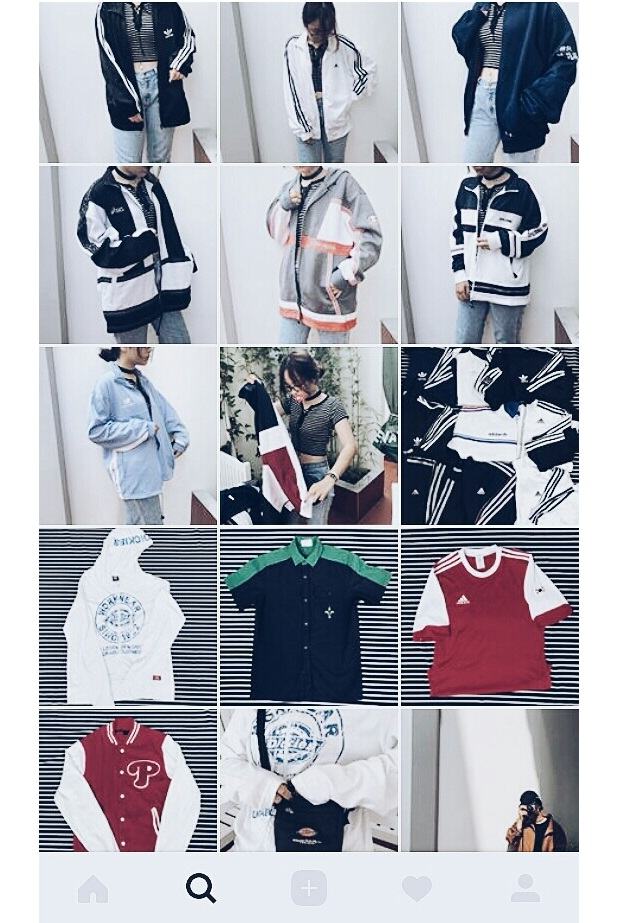The image size is (621, 923).
Task: Switch to the profile tab
Action: pos(525,887)
